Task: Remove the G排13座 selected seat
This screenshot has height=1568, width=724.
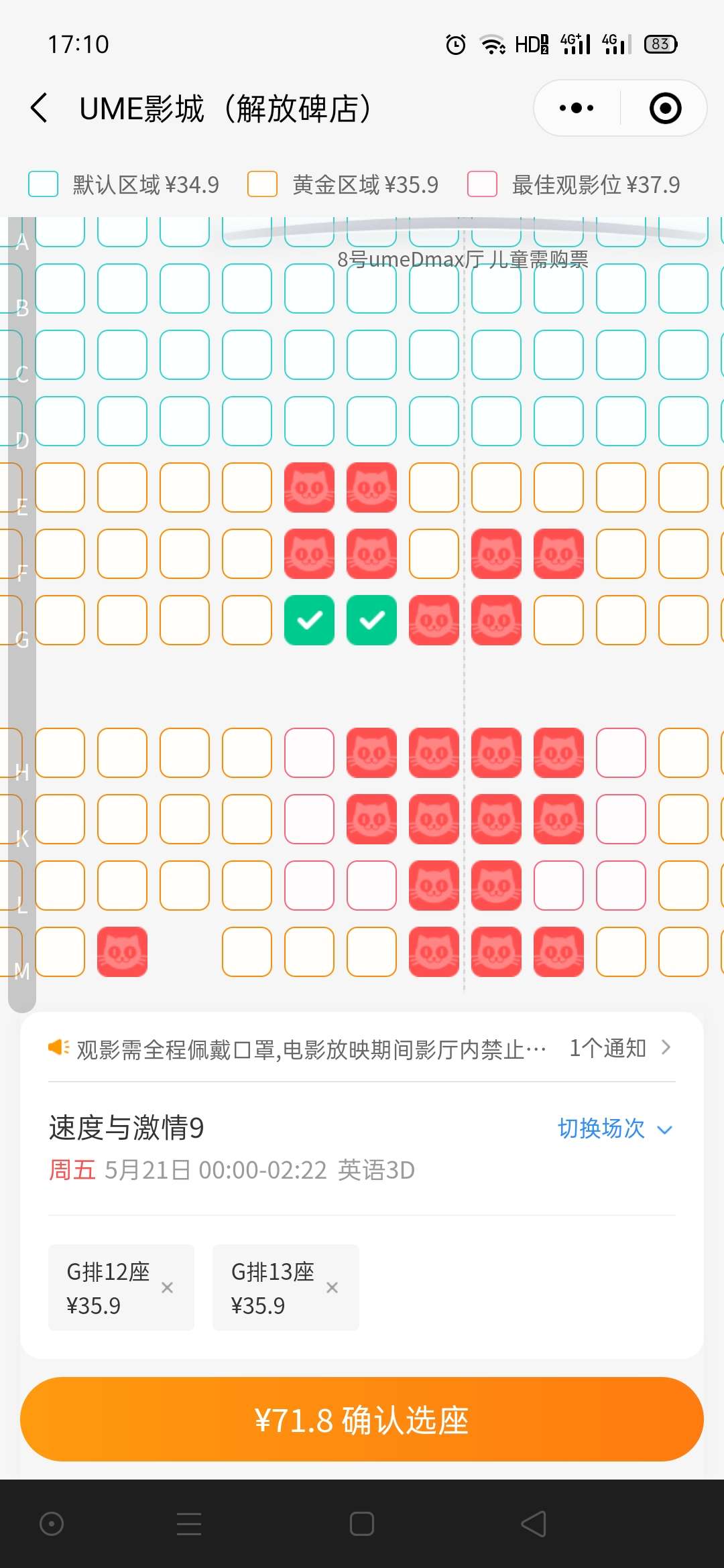Action: coord(332,1287)
